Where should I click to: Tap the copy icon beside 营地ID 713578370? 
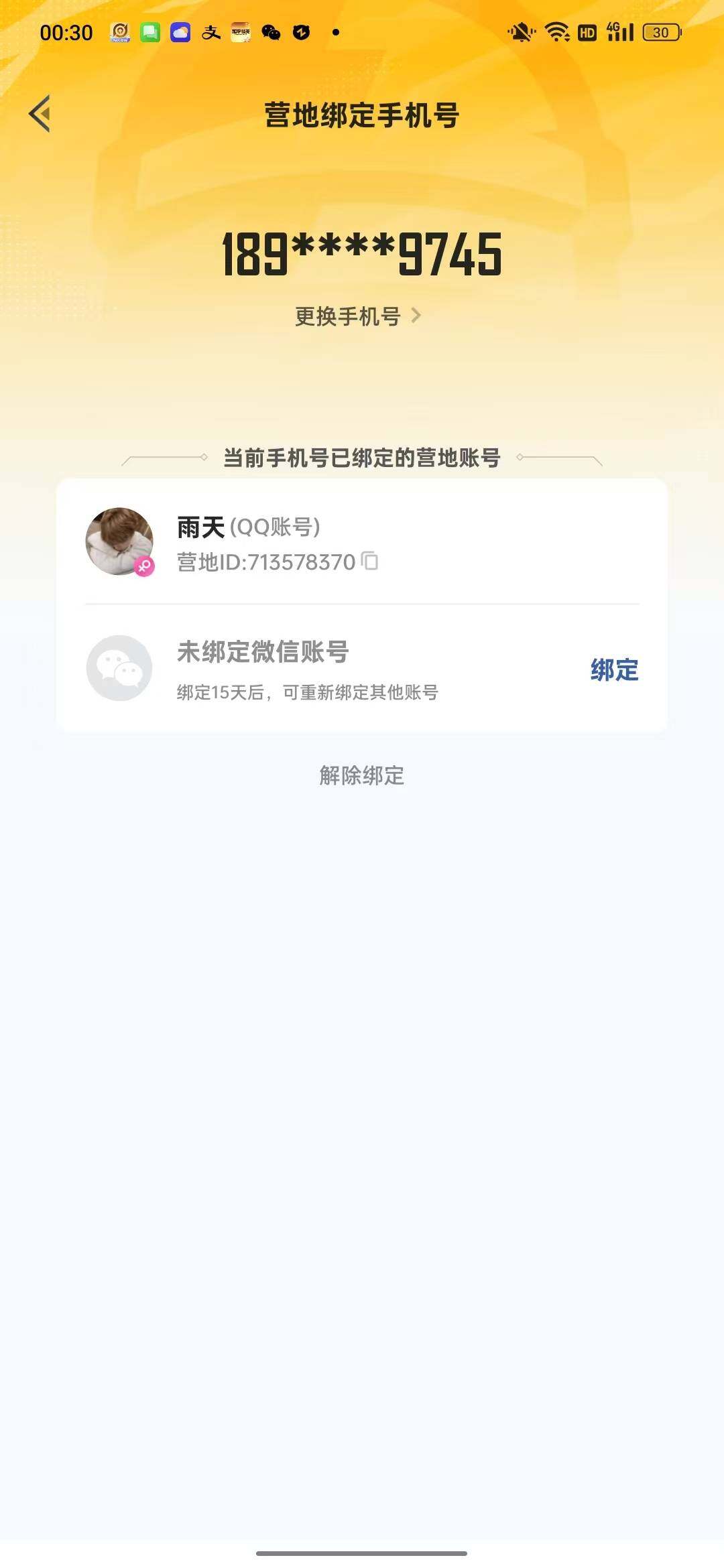pos(369,562)
